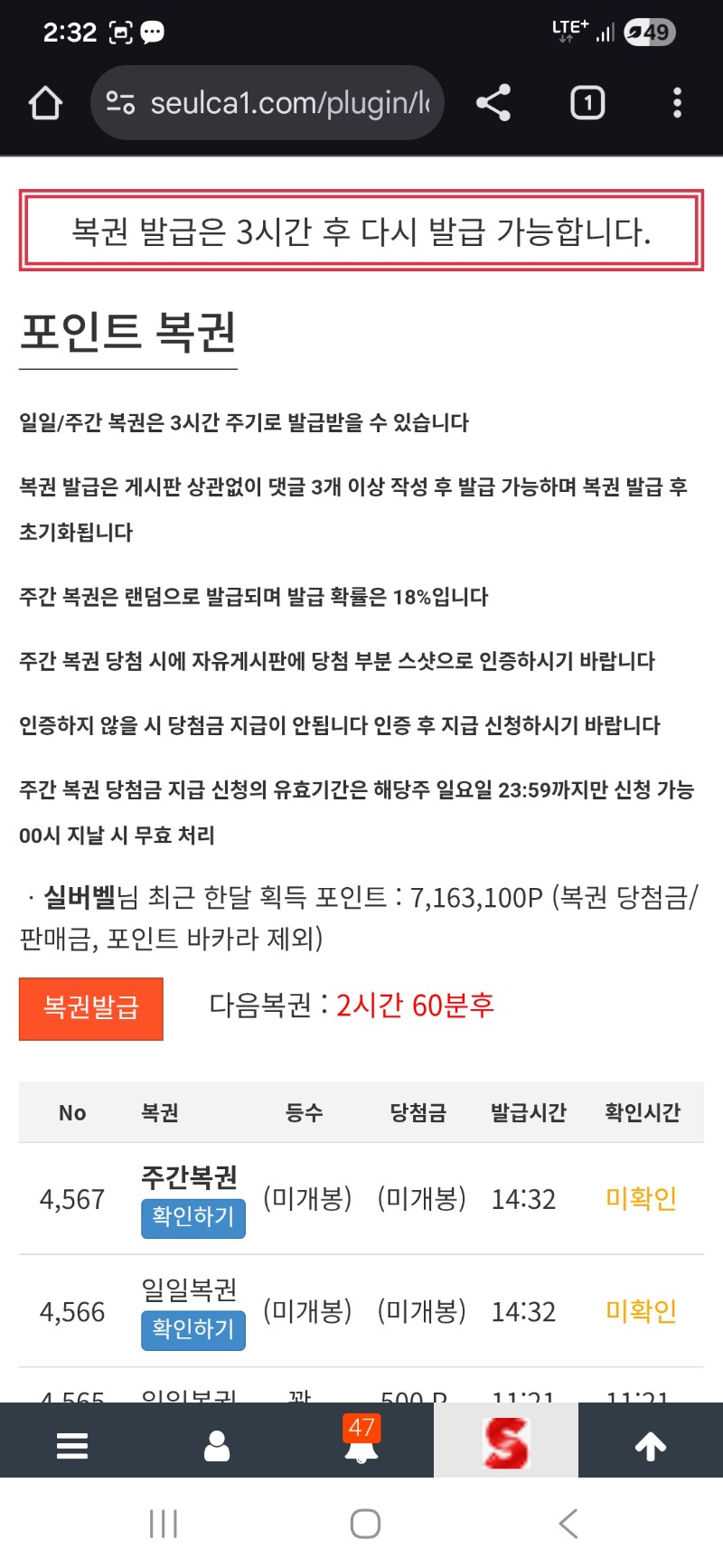The image size is (723, 1568).
Task: Share this page
Action: click(x=493, y=103)
